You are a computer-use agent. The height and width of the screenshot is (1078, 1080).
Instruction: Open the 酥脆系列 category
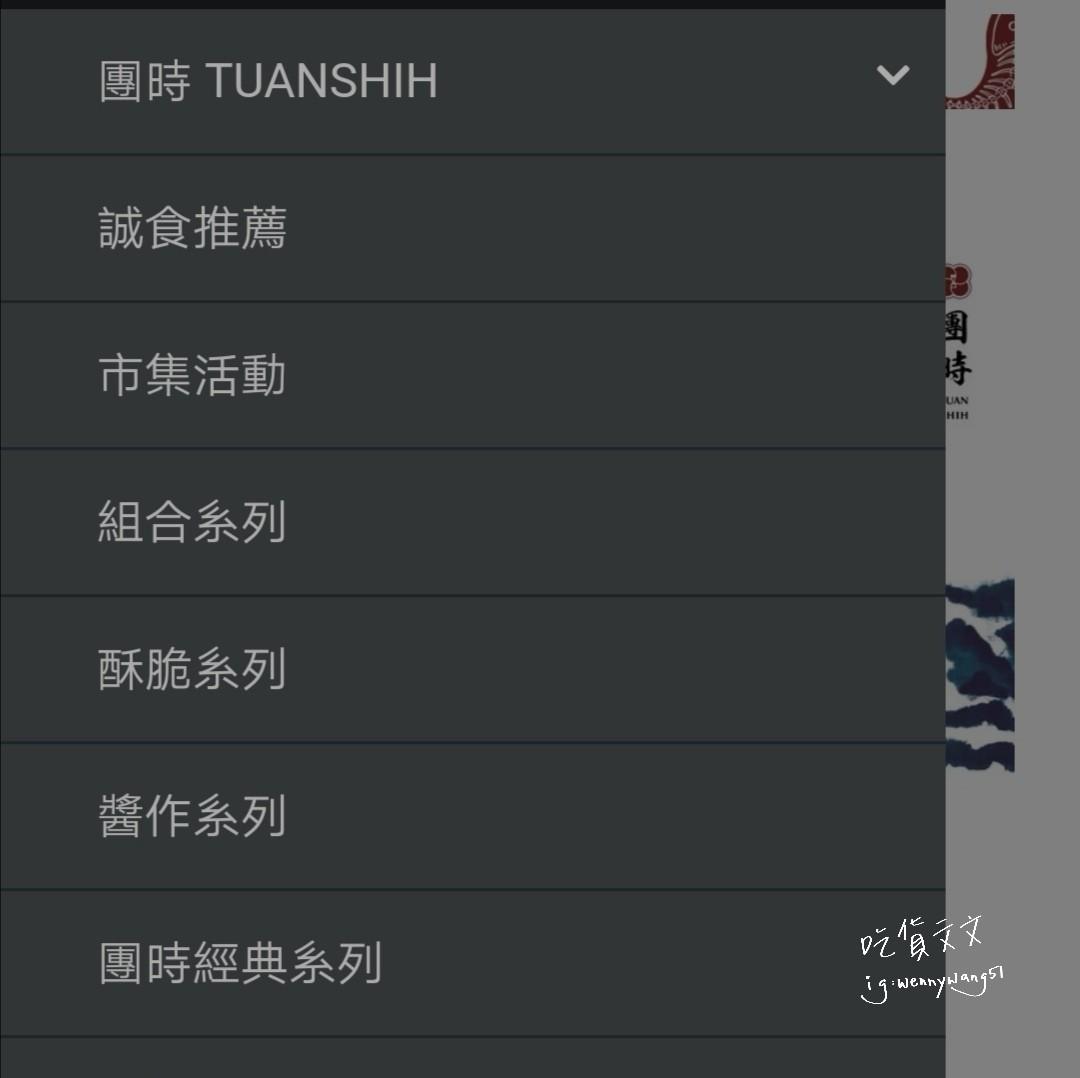point(192,670)
